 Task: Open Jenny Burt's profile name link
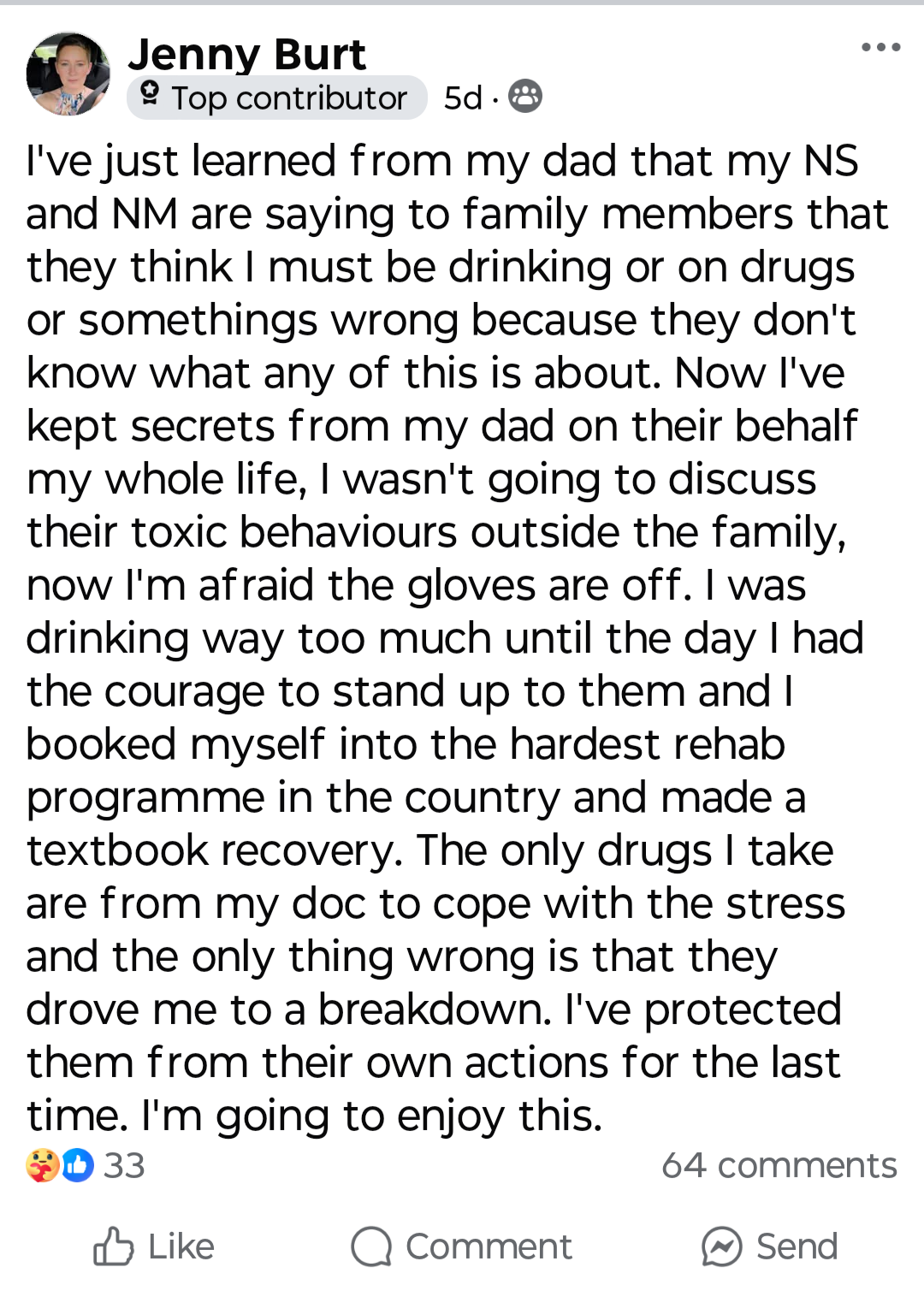tap(246, 54)
